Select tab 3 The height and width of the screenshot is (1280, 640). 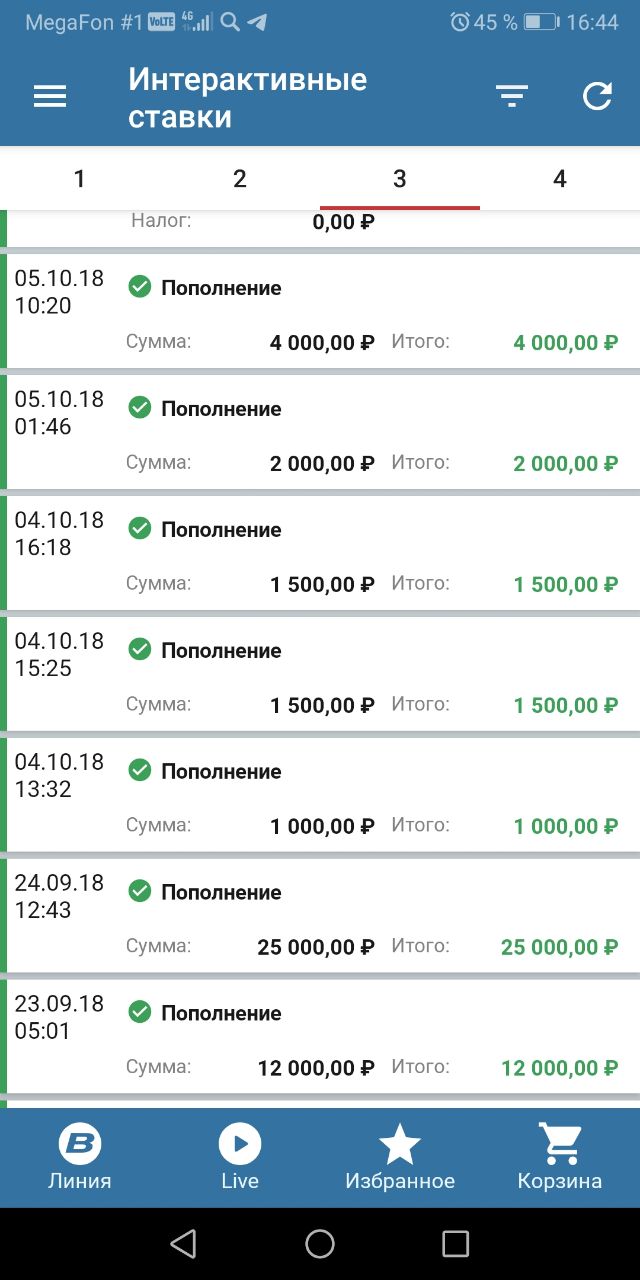coord(400,179)
